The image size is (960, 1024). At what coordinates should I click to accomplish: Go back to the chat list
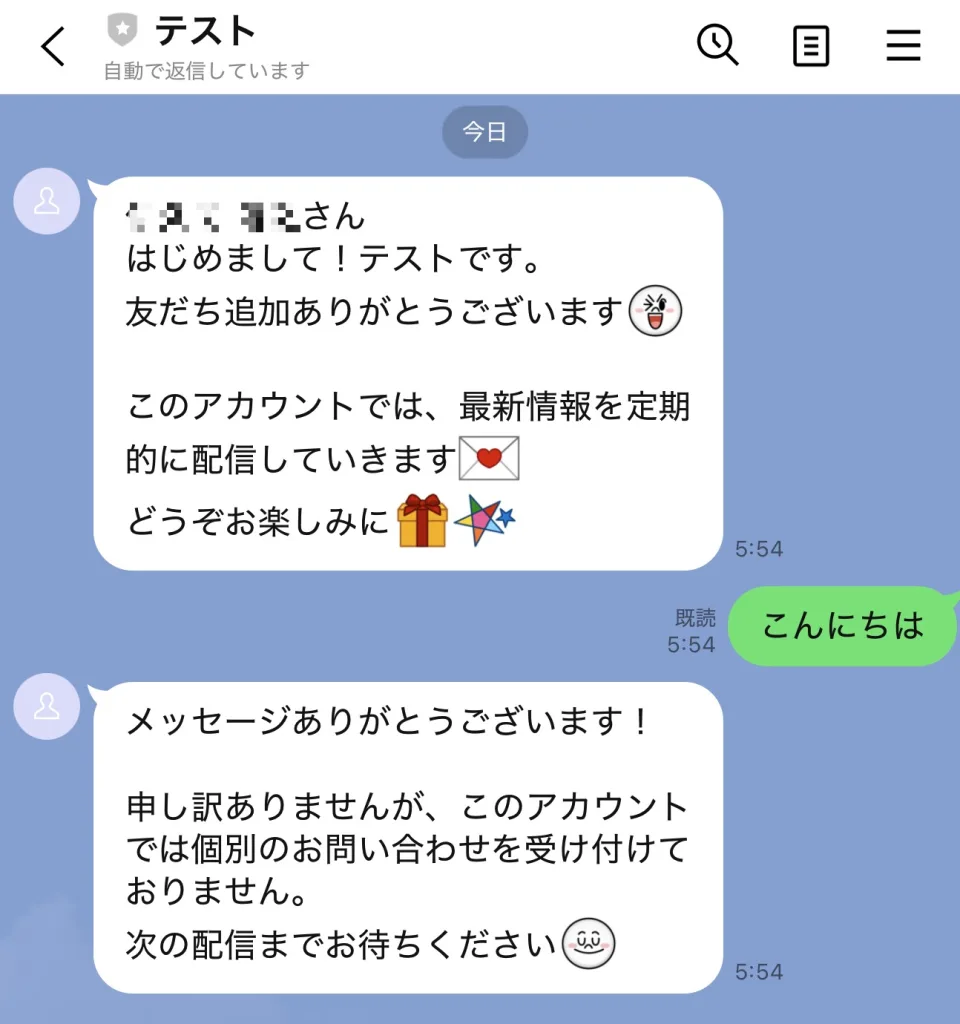pyautogui.click(x=52, y=46)
